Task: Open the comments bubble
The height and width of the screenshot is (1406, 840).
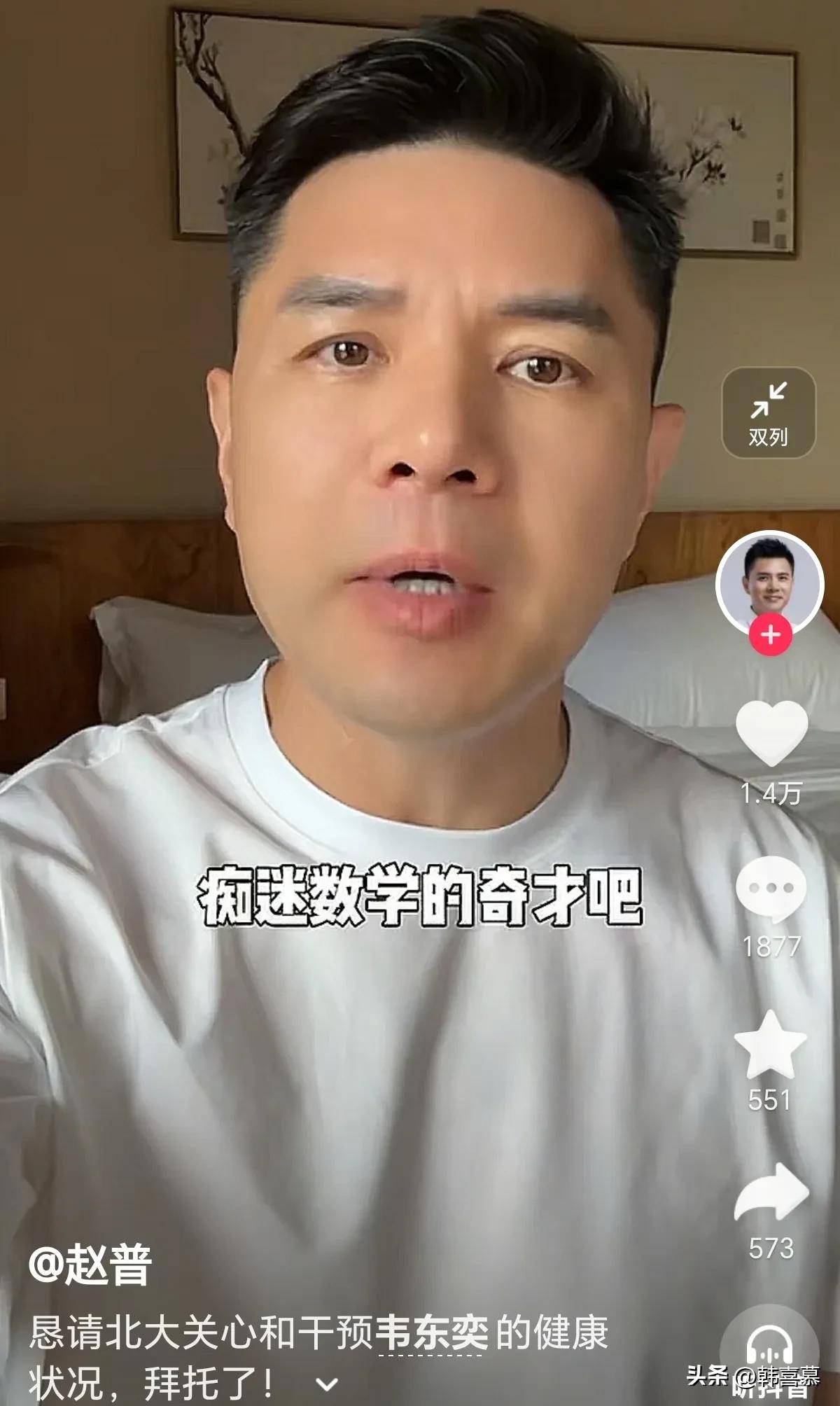Action: (770, 889)
